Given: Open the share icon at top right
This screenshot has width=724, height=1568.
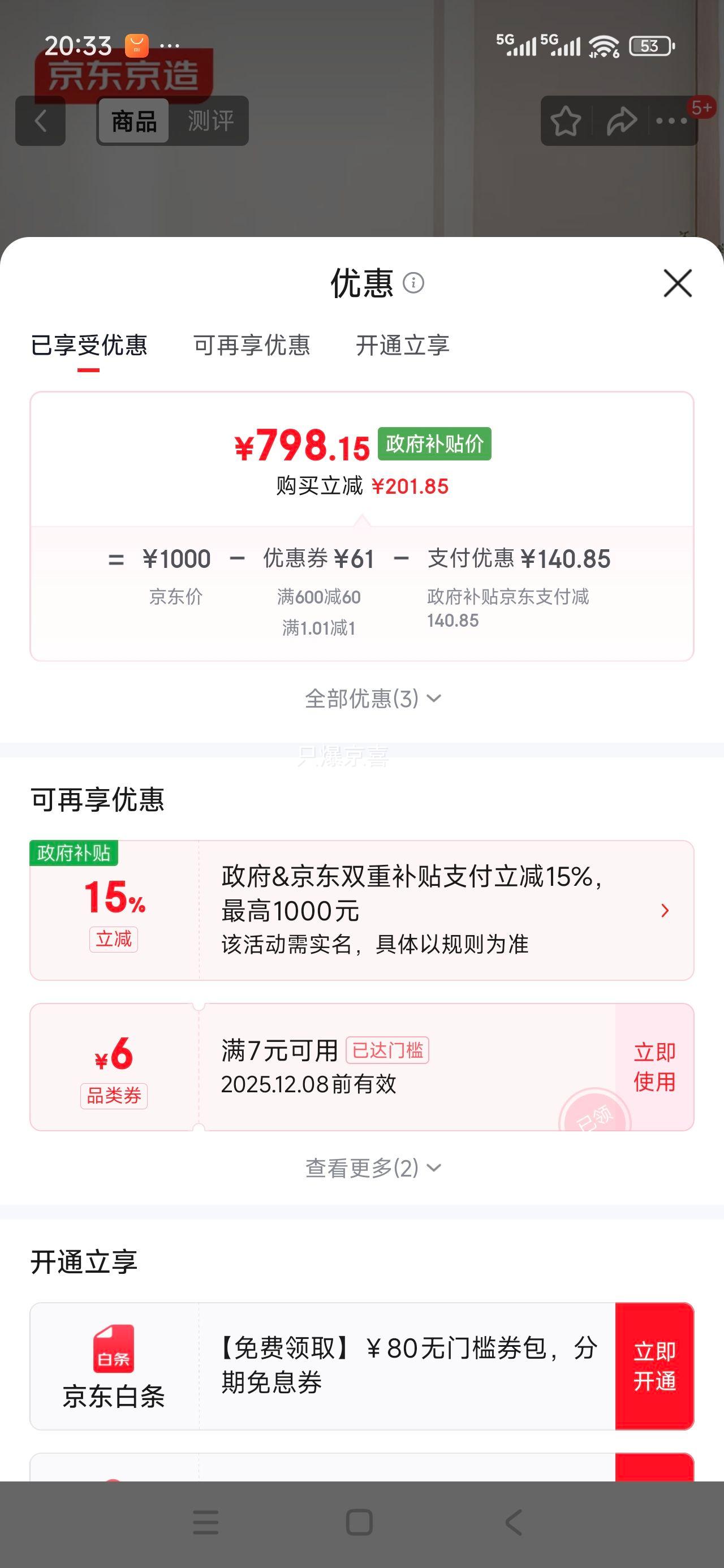Looking at the screenshot, I should click(620, 121).
